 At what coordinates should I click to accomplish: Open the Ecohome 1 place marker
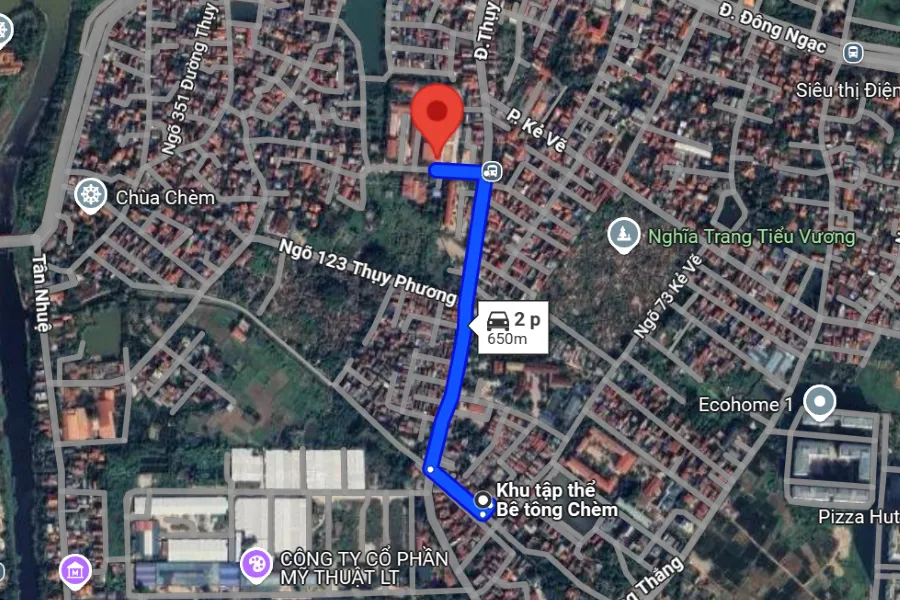point(821,403)
